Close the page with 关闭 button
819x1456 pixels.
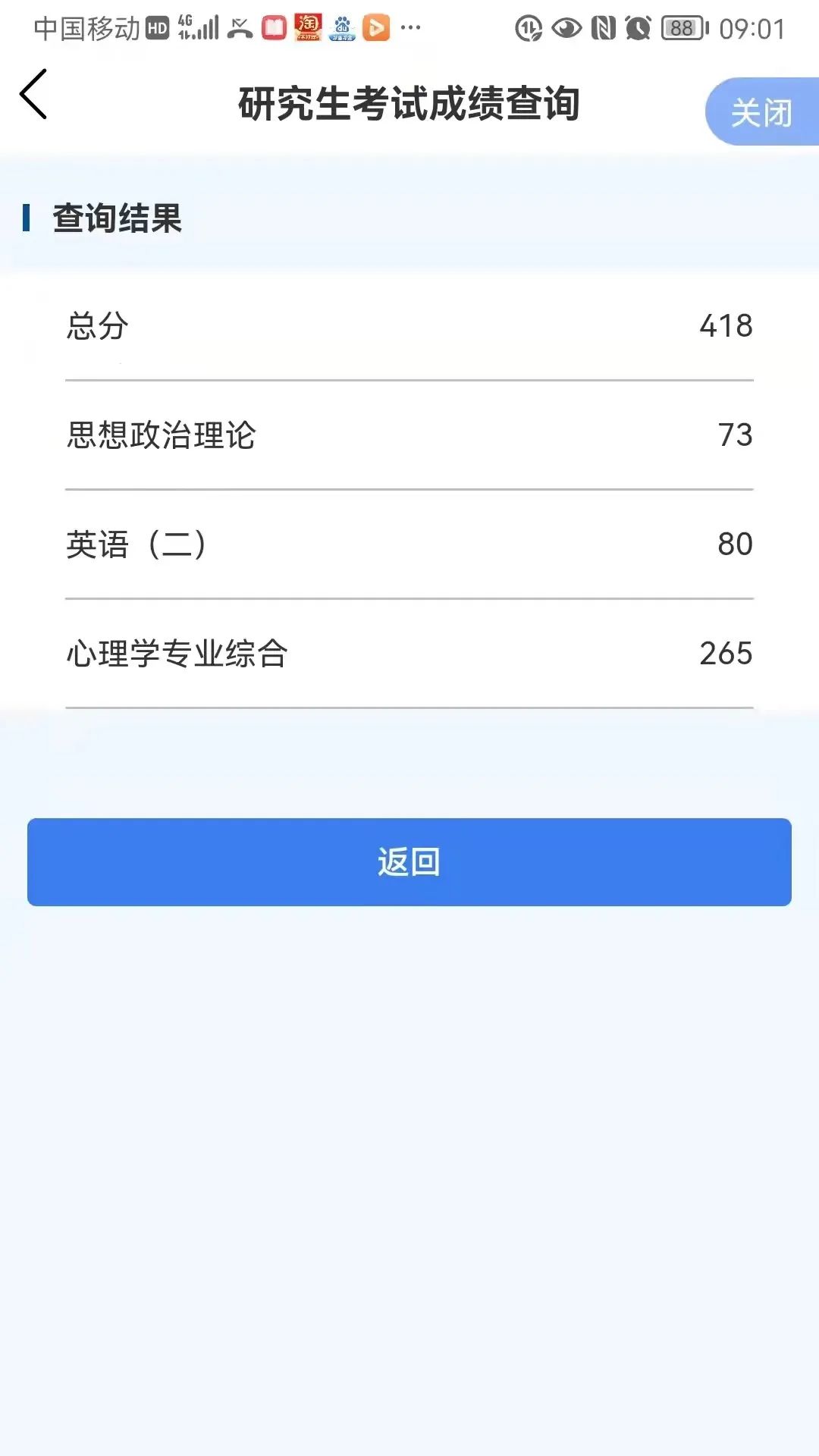(x=761, y=112)
